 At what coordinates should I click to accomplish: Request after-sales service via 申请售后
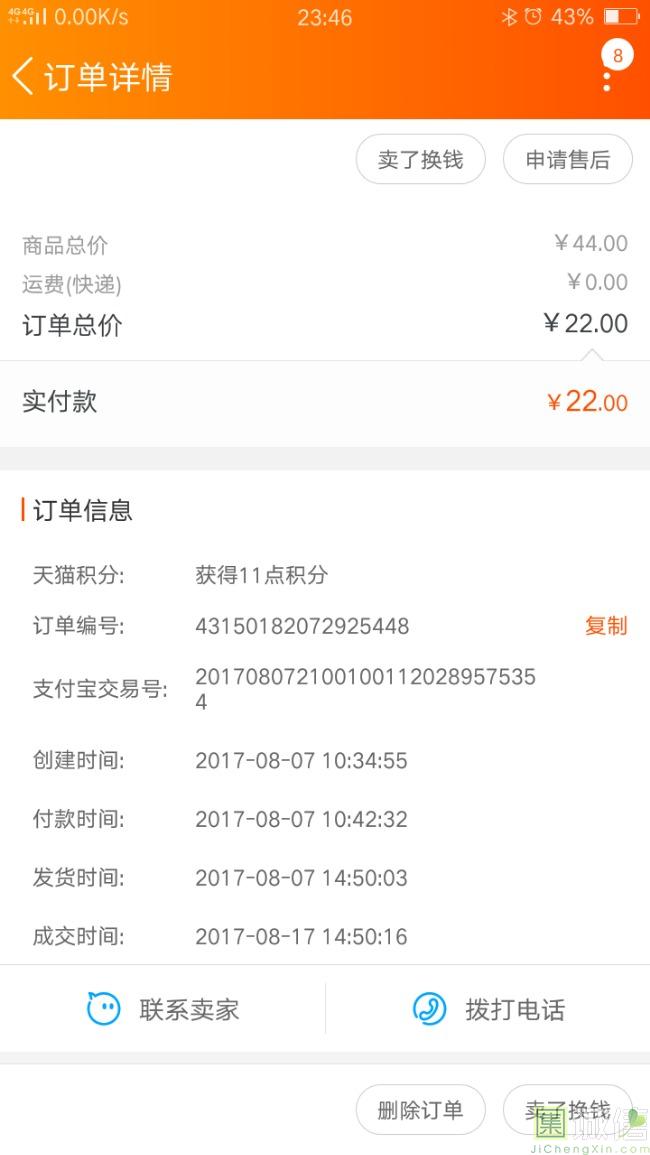567,160
